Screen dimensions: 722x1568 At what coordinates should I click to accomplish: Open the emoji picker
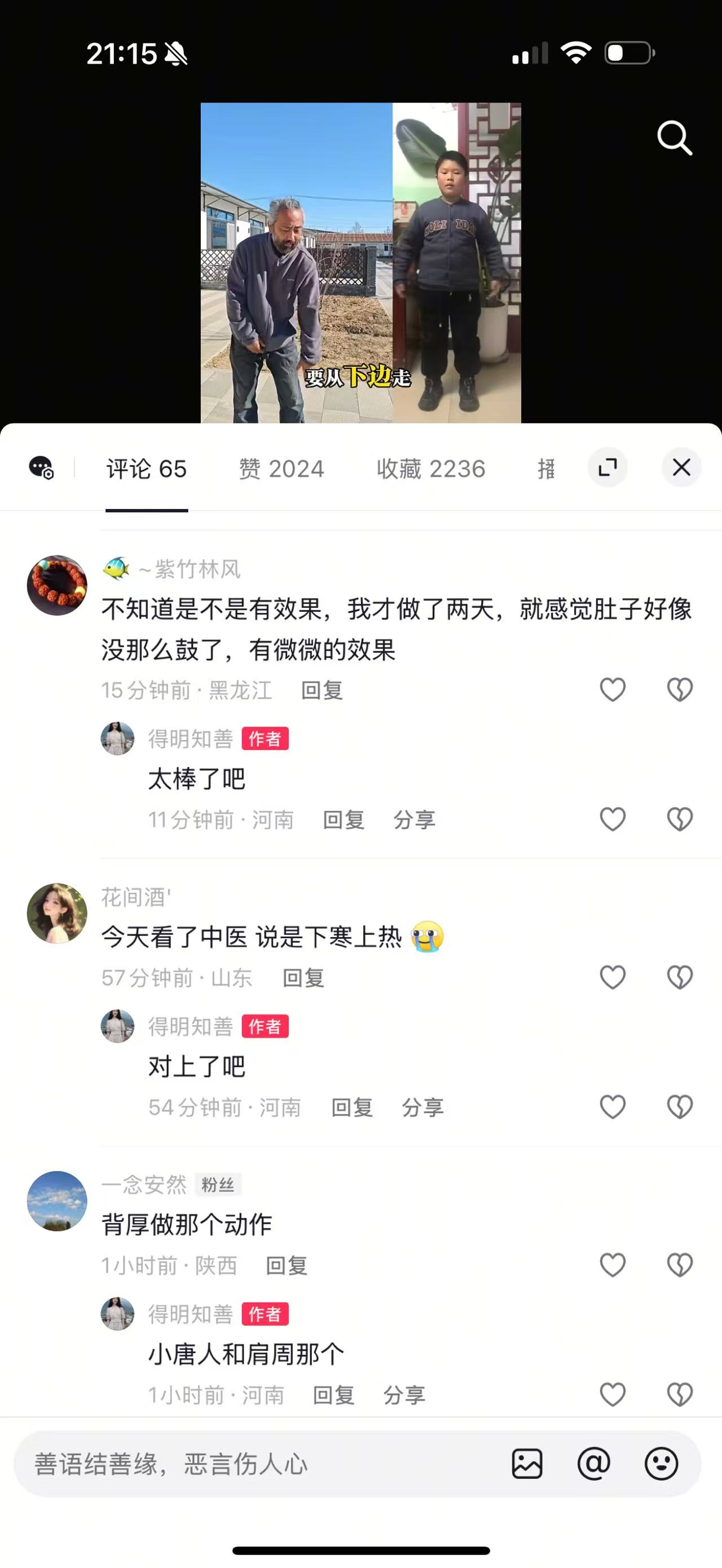tap(661, 1464)
